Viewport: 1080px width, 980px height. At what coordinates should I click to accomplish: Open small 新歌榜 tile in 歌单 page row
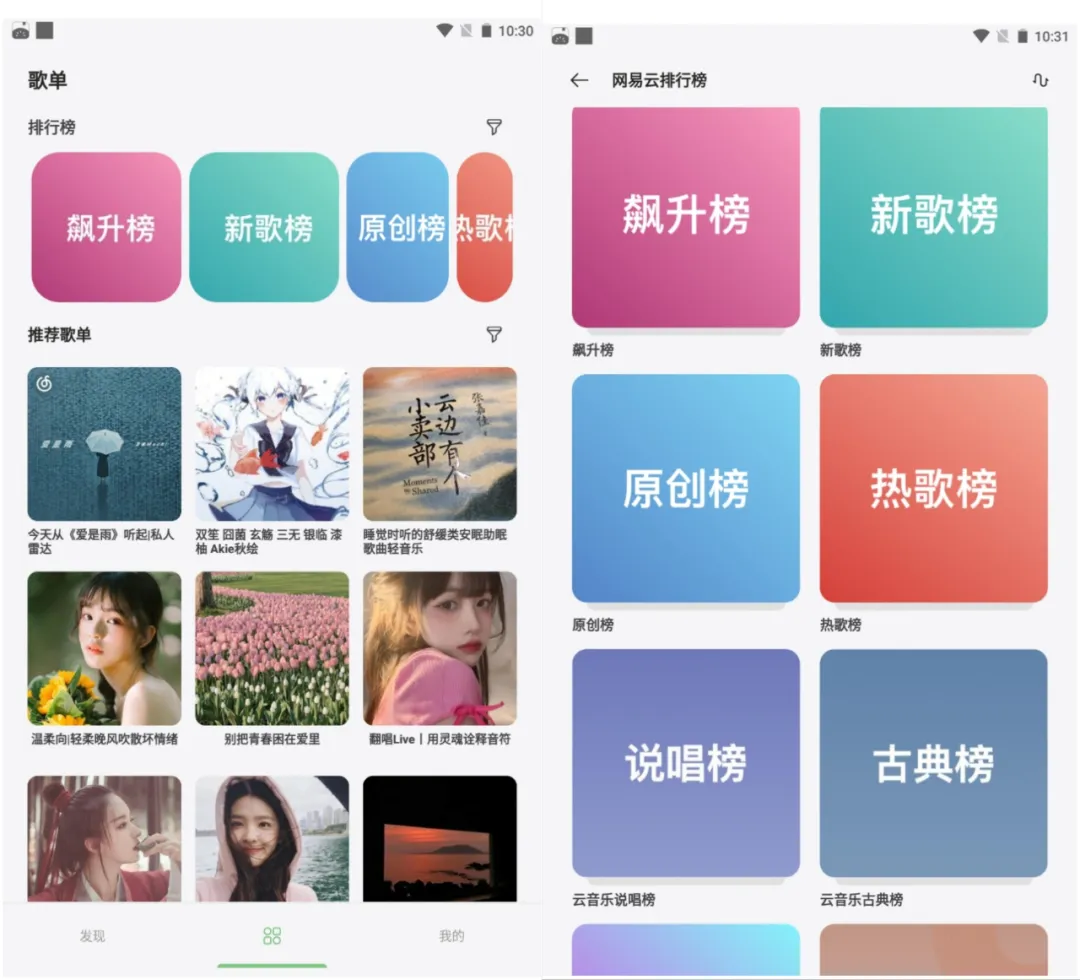pyautogui.click(x=264, y=227)
